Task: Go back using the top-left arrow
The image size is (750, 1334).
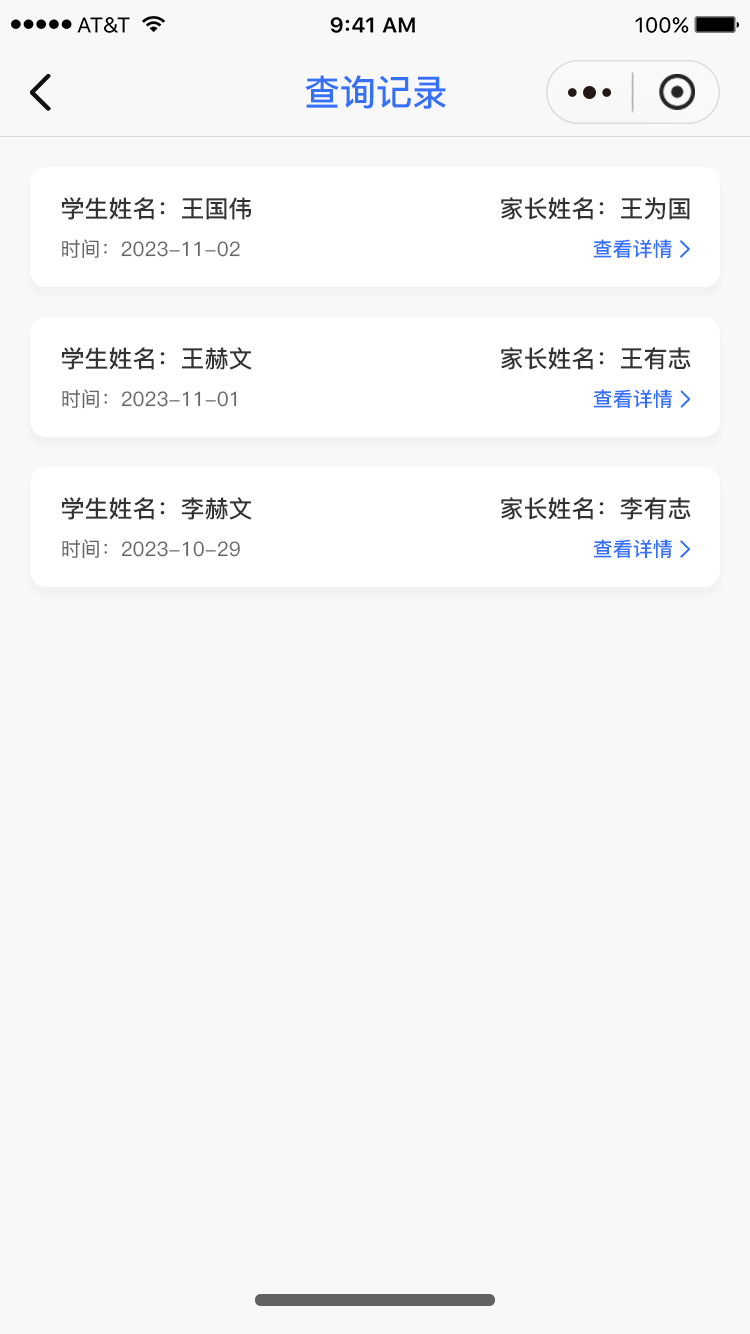Action: click(x=40, y=92)
